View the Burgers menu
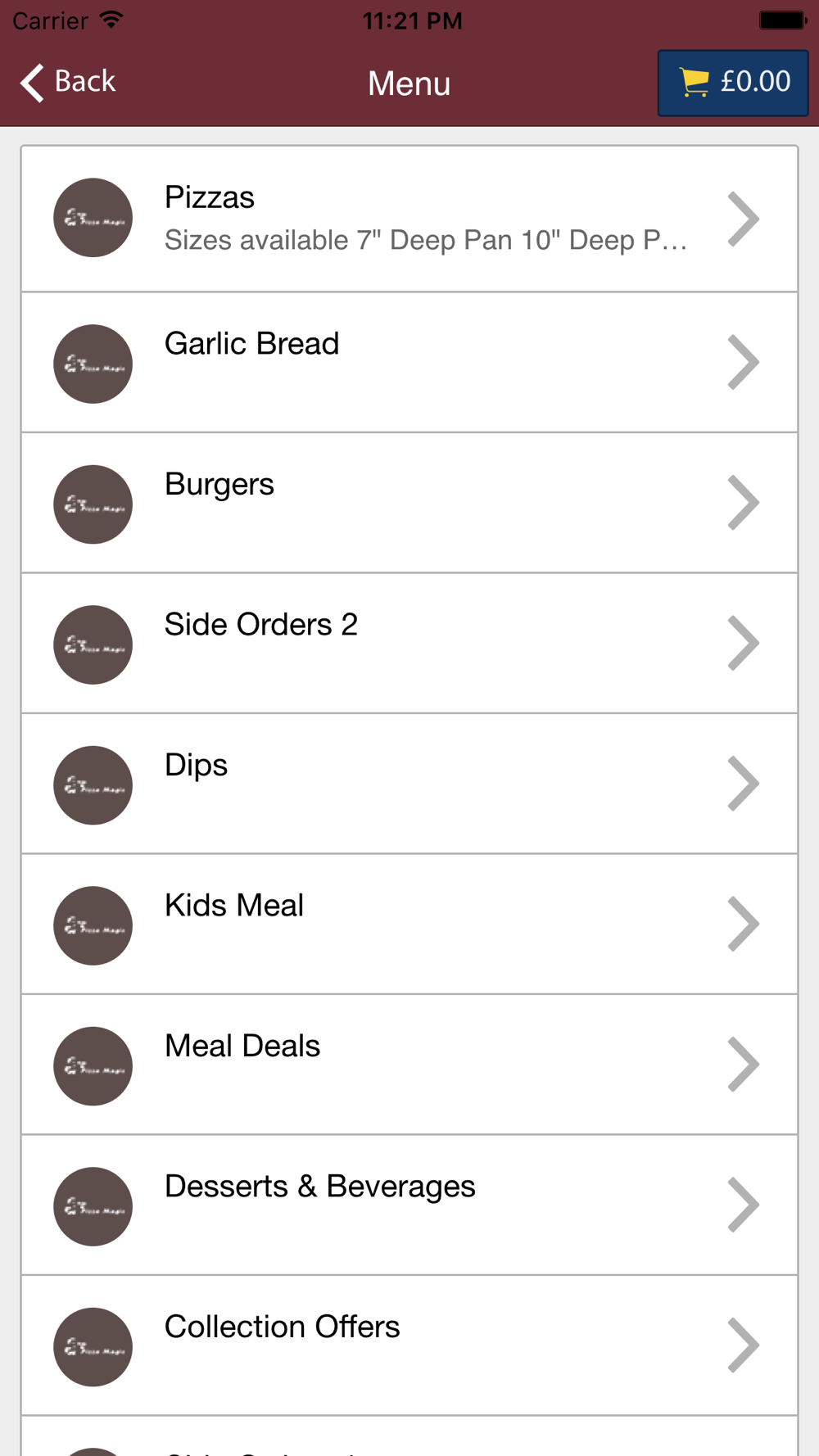 point(409,503)
